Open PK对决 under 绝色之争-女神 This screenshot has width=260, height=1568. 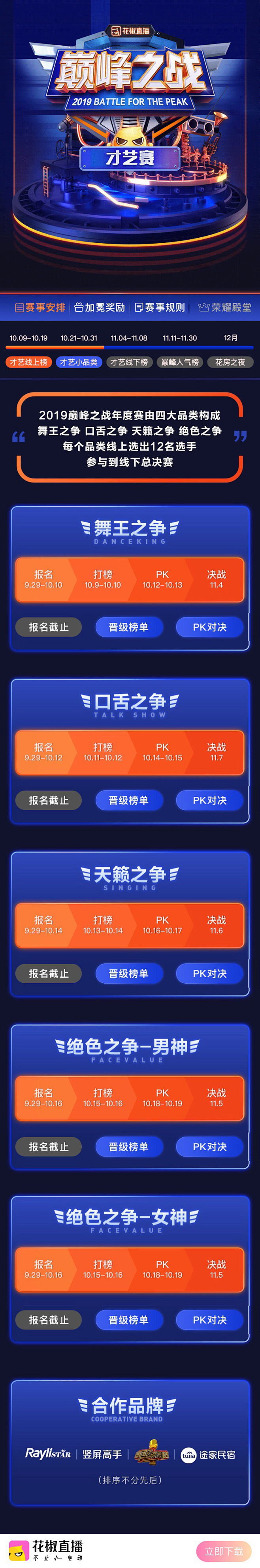(209, 1320)
